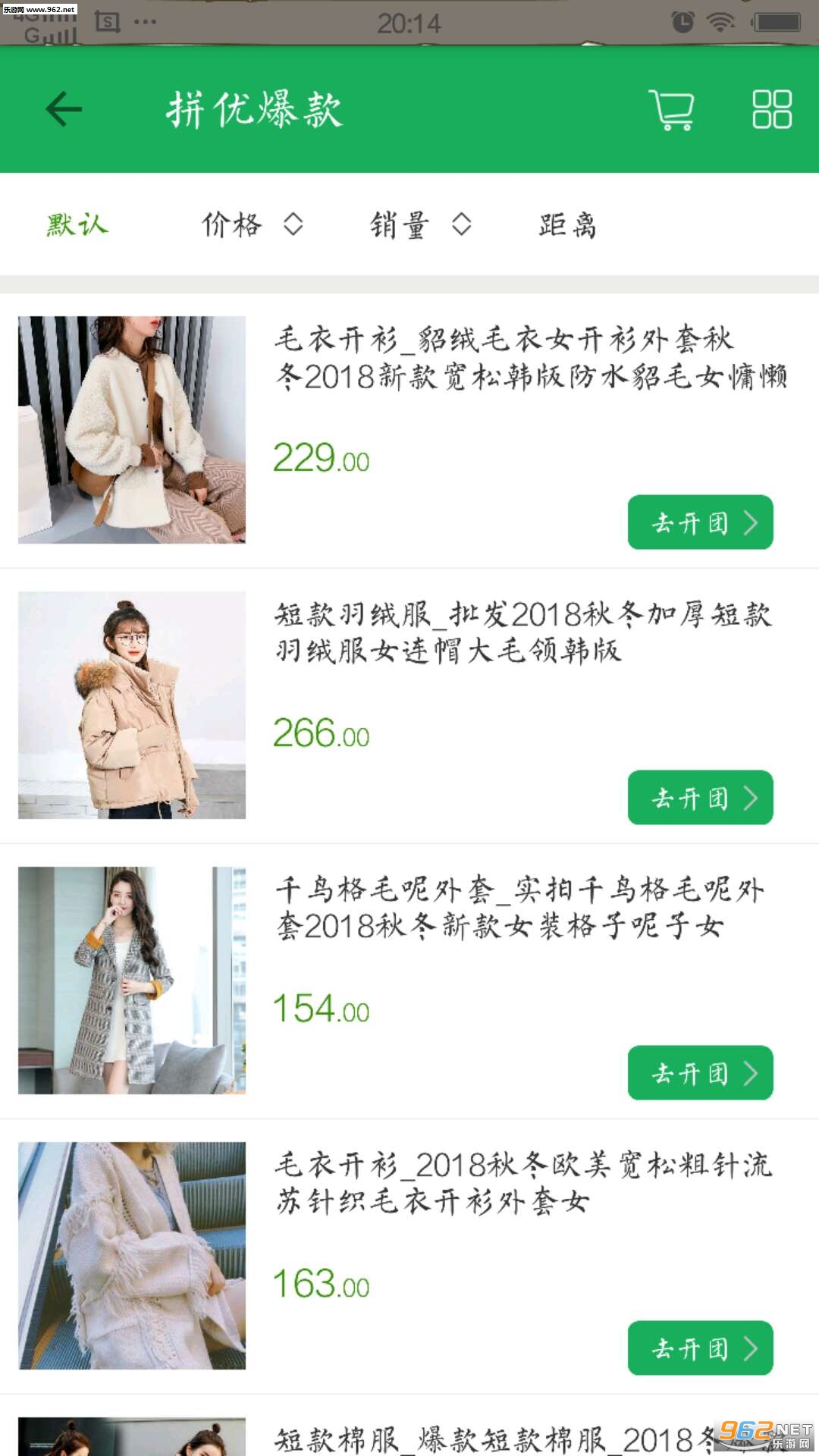Open the 千鸟格毛呢外套 product image
The width and height of the screenshot is (819, 1456).
pyautogui.click(x=132, y=981)
